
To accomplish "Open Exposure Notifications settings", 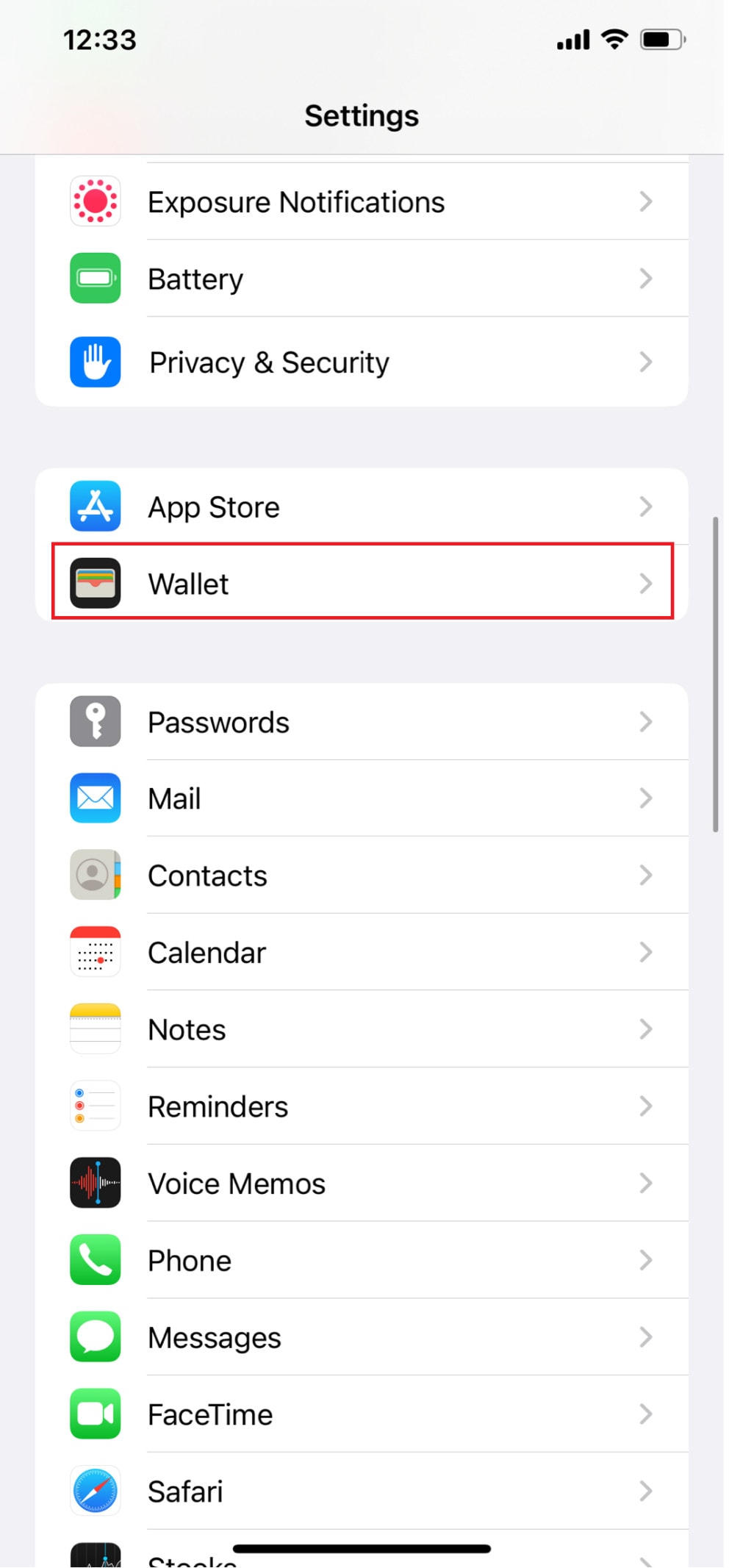I will click(362, 201).
